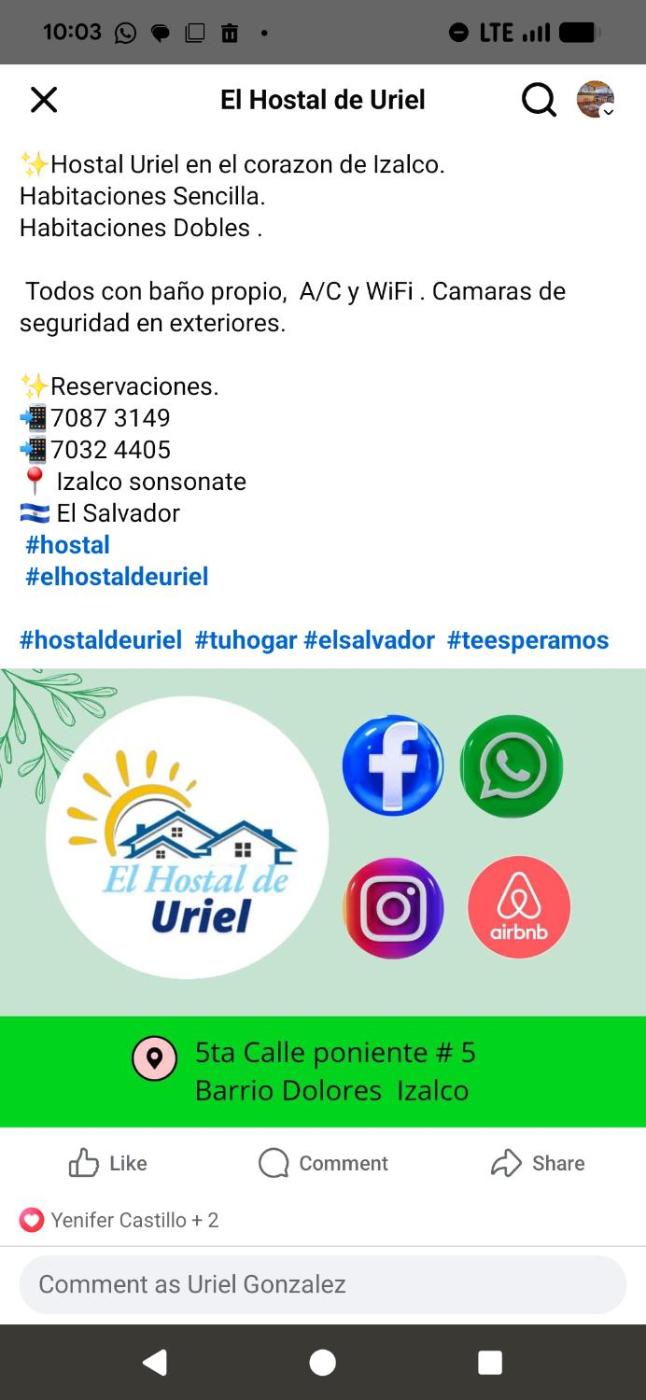Go back with the system back button
Image resolution: width=646 pixels, height=1400 pixels.
pyautogui.click(x=155, y=1362)
